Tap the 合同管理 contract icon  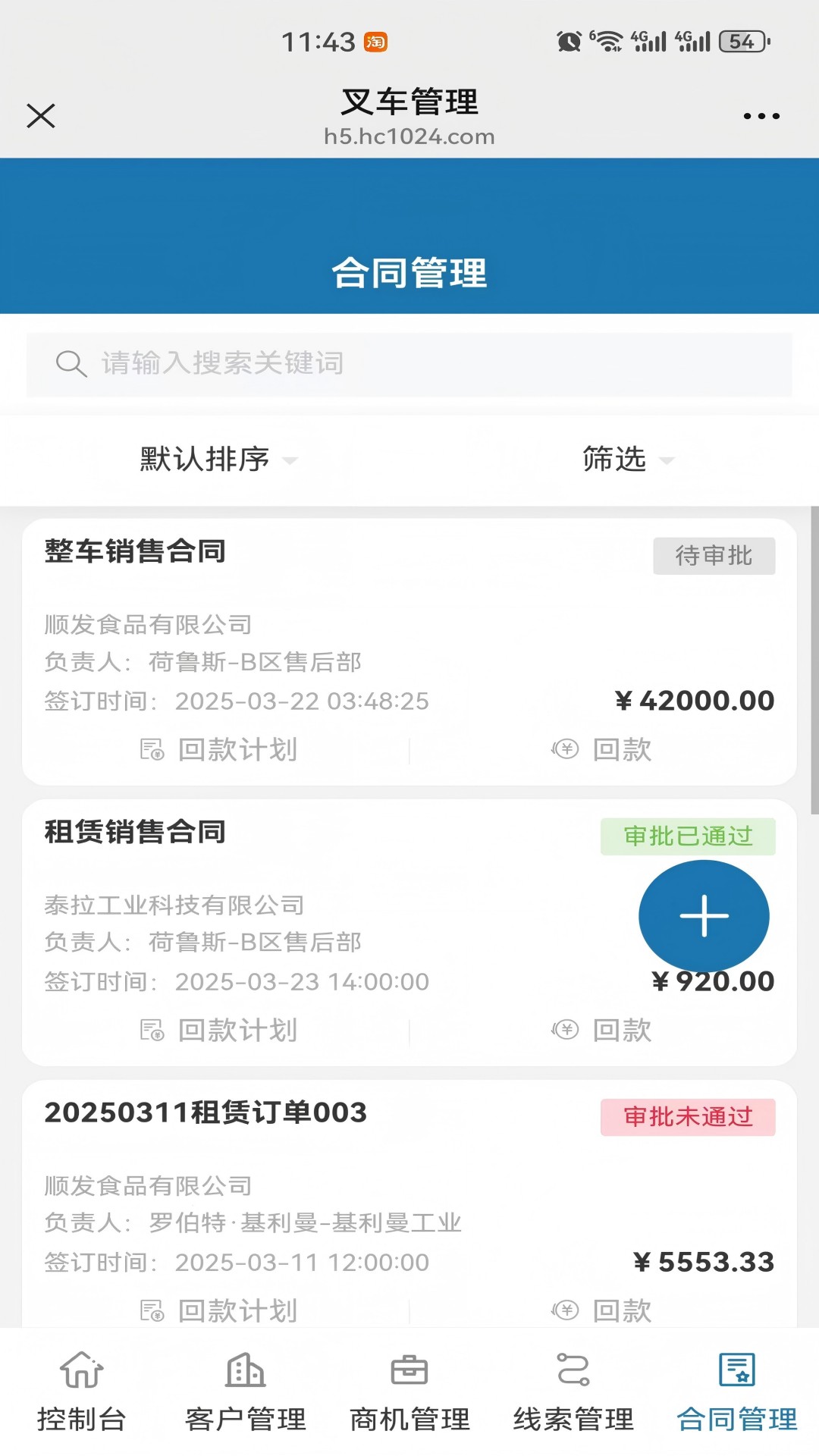coord(736,1369)
